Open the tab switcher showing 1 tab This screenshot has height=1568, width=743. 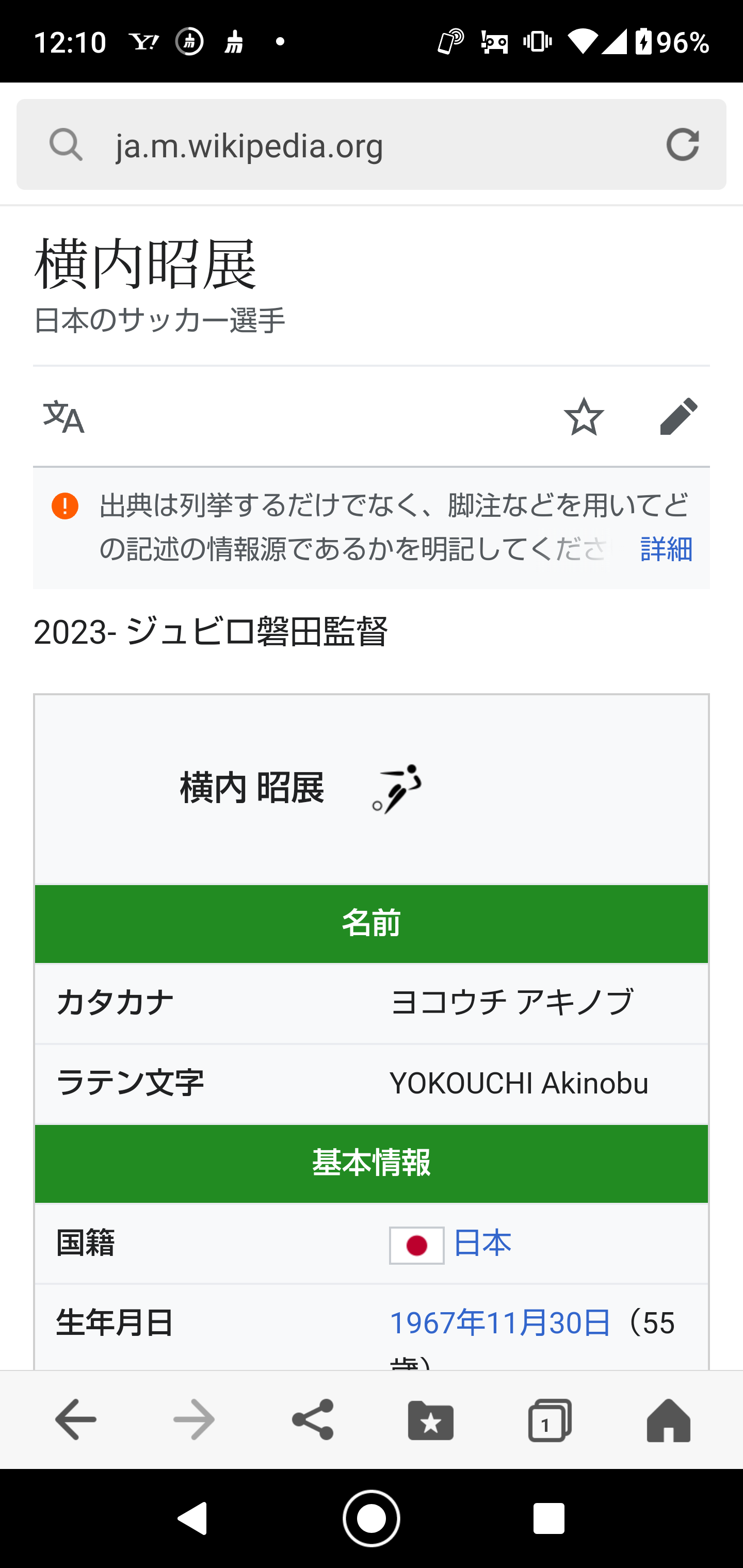[x=550, y=1419]
